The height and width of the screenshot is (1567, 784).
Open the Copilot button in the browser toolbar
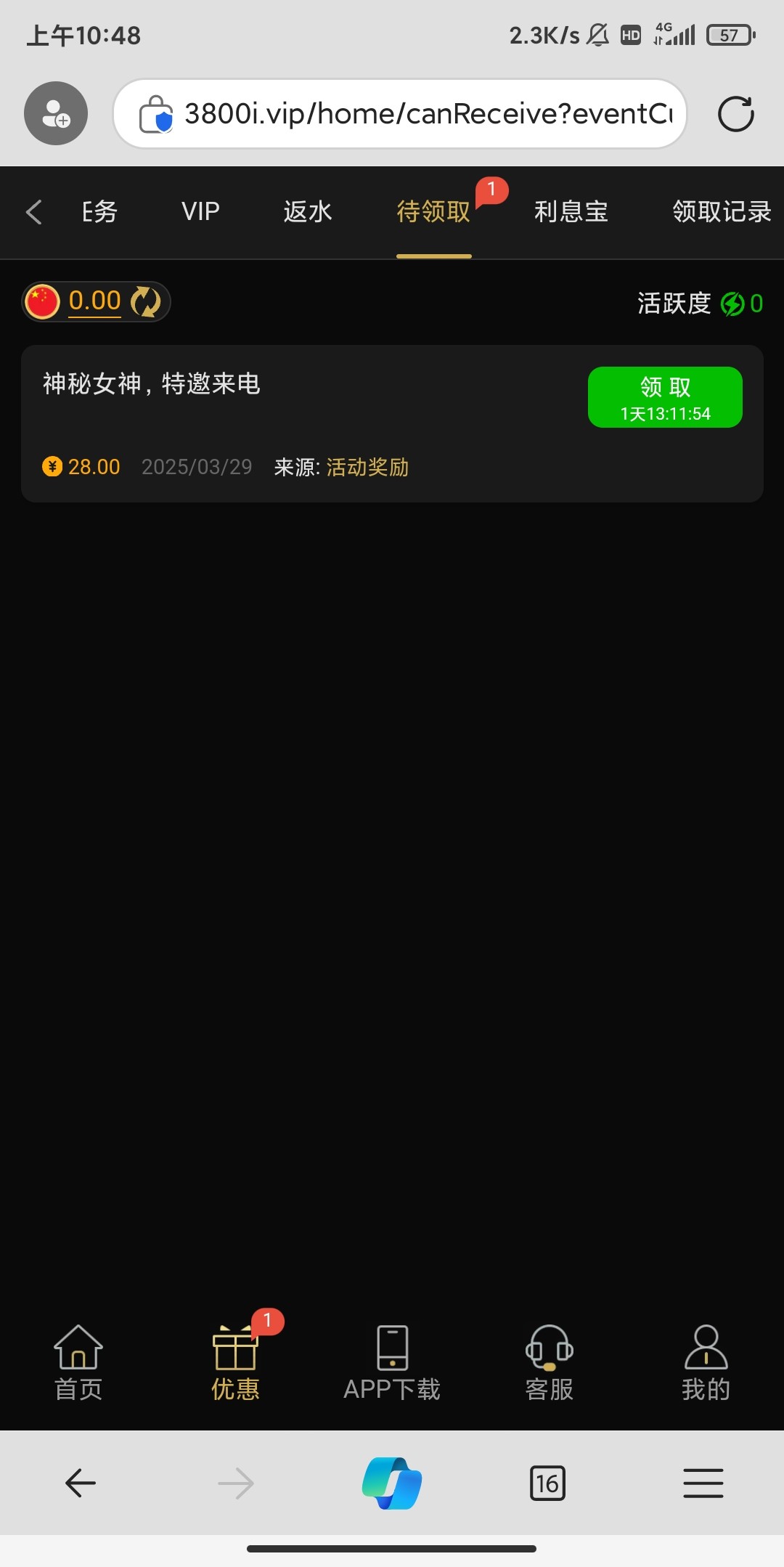(392, 1483)
